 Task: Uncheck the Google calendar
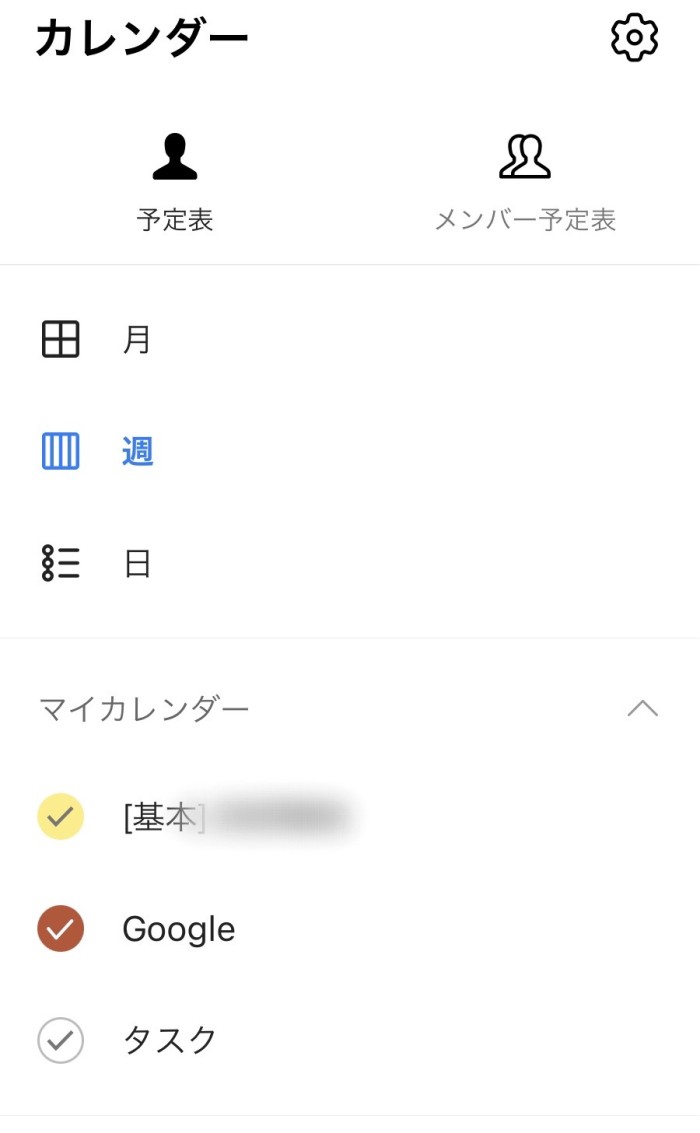point(61,929)
